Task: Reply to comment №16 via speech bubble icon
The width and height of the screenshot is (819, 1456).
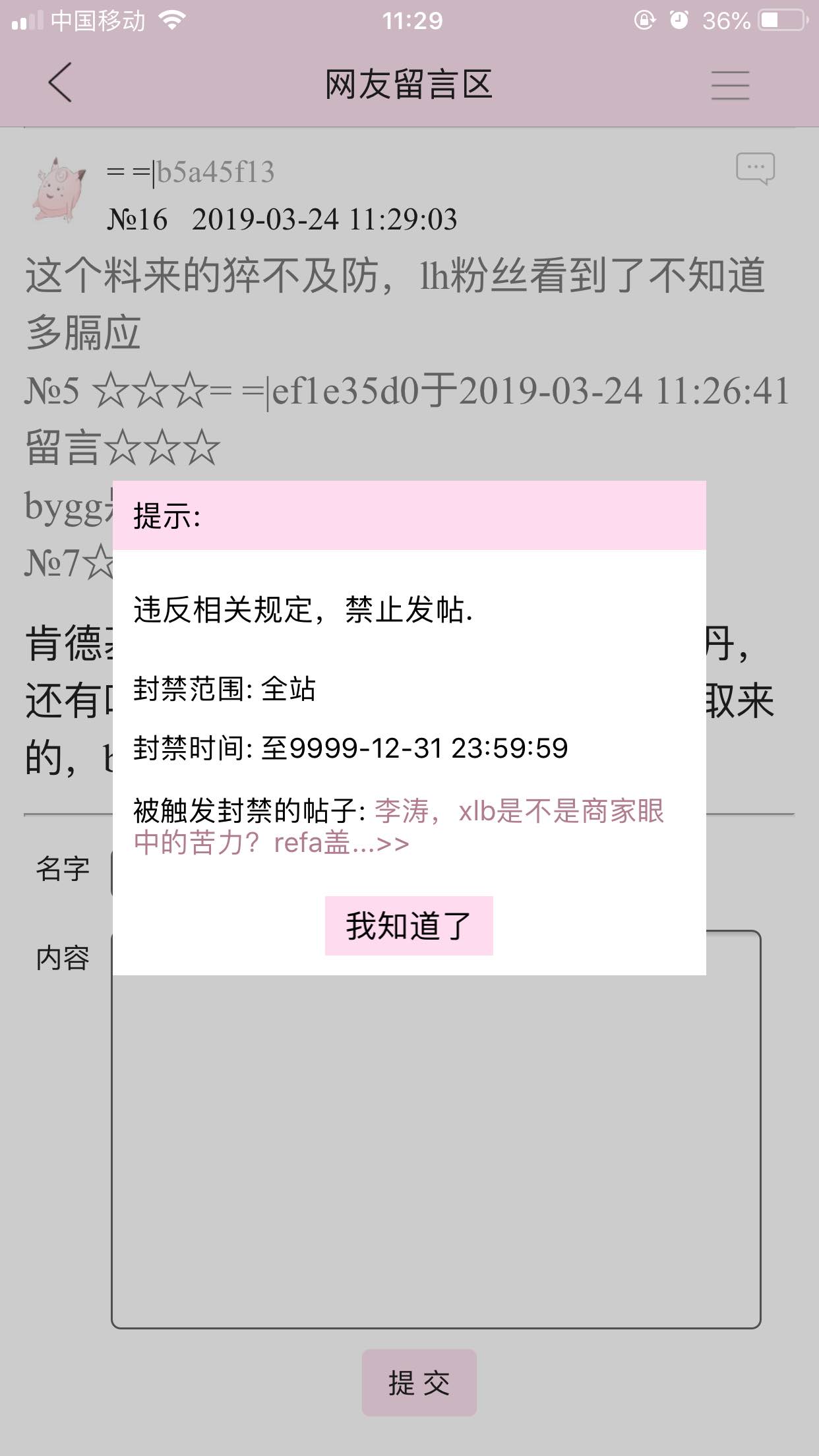Action: pyautogui.click(x=755, y=169)
